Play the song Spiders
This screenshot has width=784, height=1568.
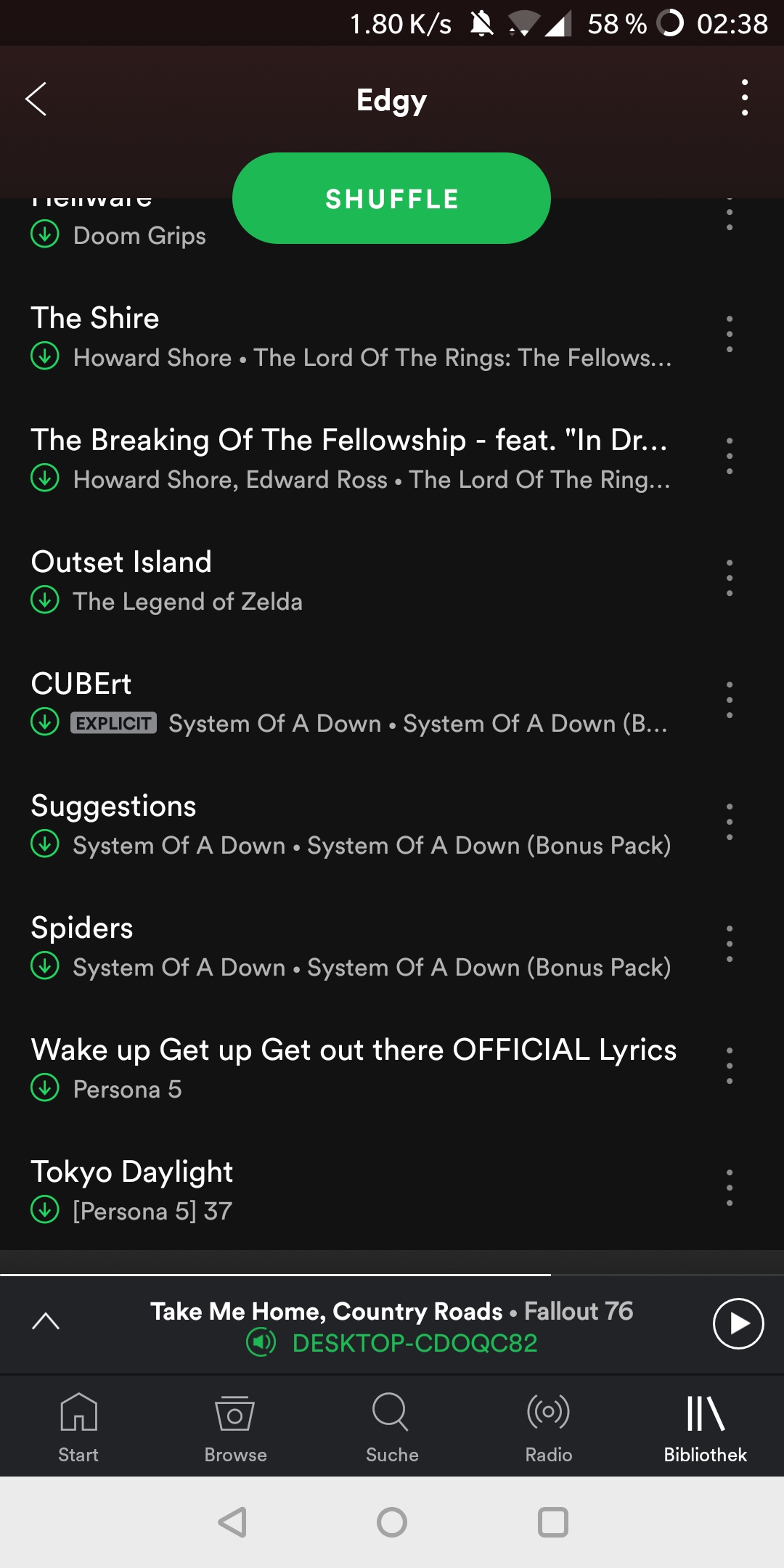click(348, 945)
